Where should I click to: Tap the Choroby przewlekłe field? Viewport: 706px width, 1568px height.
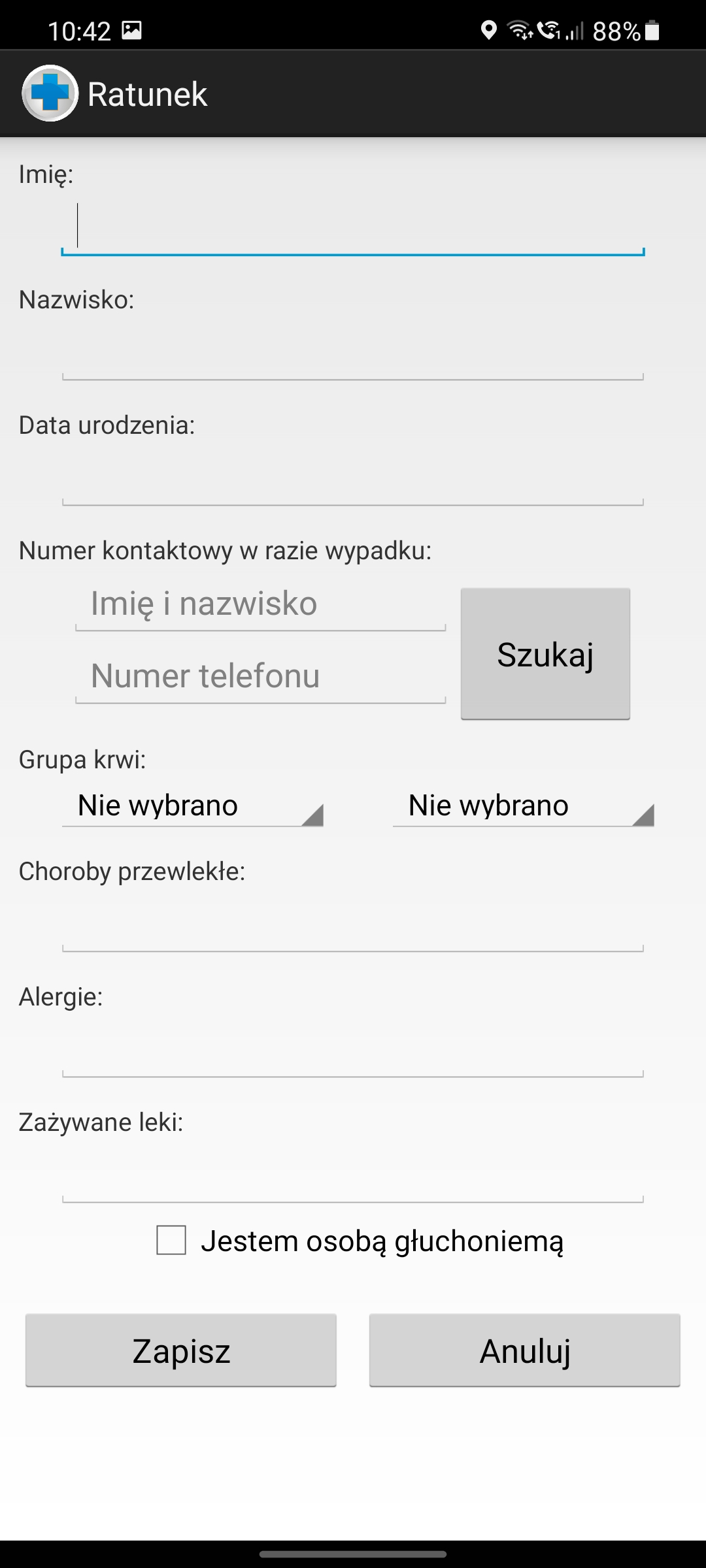353,924
